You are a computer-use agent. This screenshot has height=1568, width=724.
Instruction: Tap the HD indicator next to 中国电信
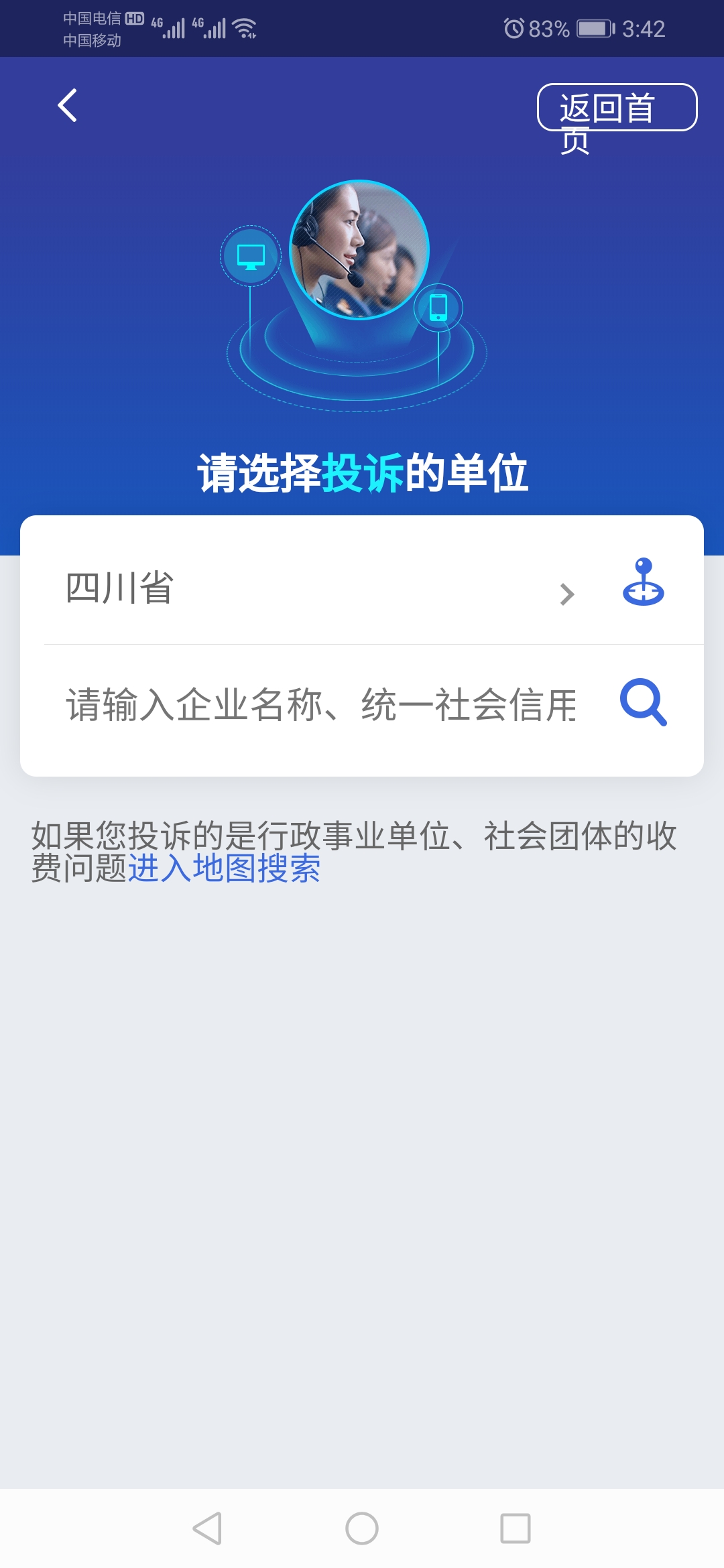click(x=134, y=19)
